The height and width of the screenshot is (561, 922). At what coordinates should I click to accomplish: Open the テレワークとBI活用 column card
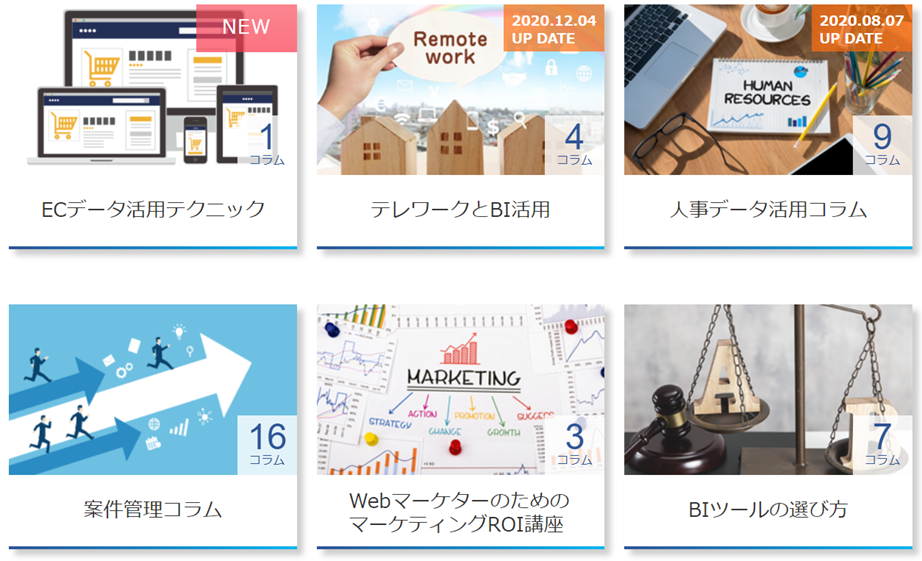point(460,209)
